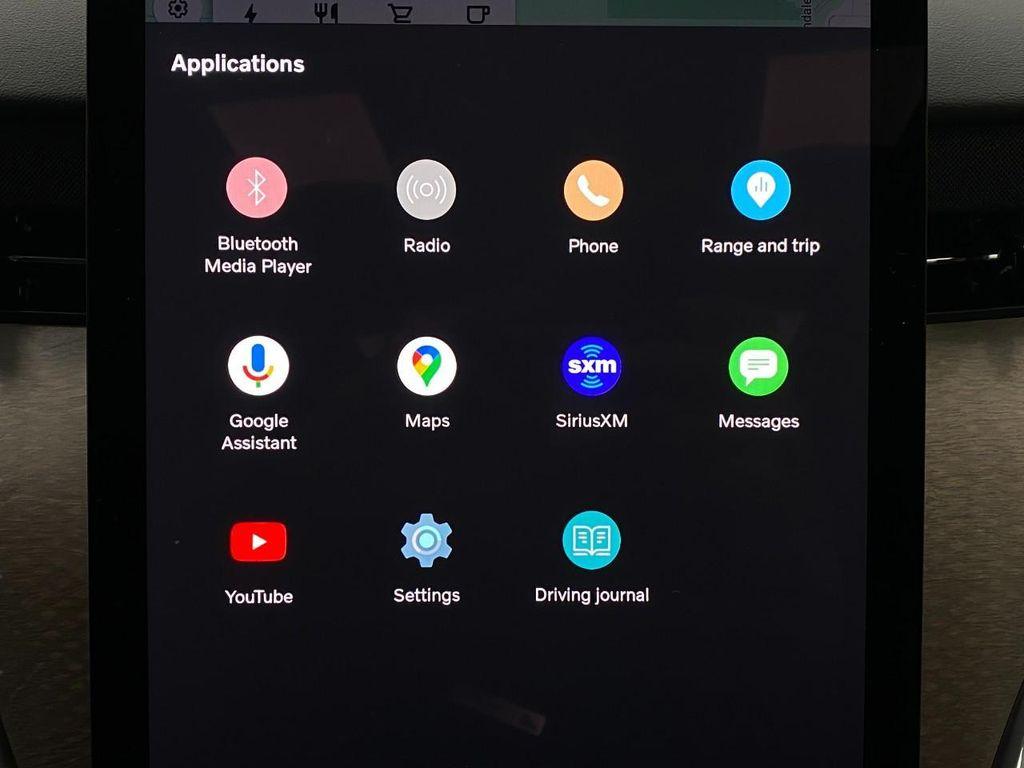Open the Settings app
1024x768 pixels.
point(426,541)
